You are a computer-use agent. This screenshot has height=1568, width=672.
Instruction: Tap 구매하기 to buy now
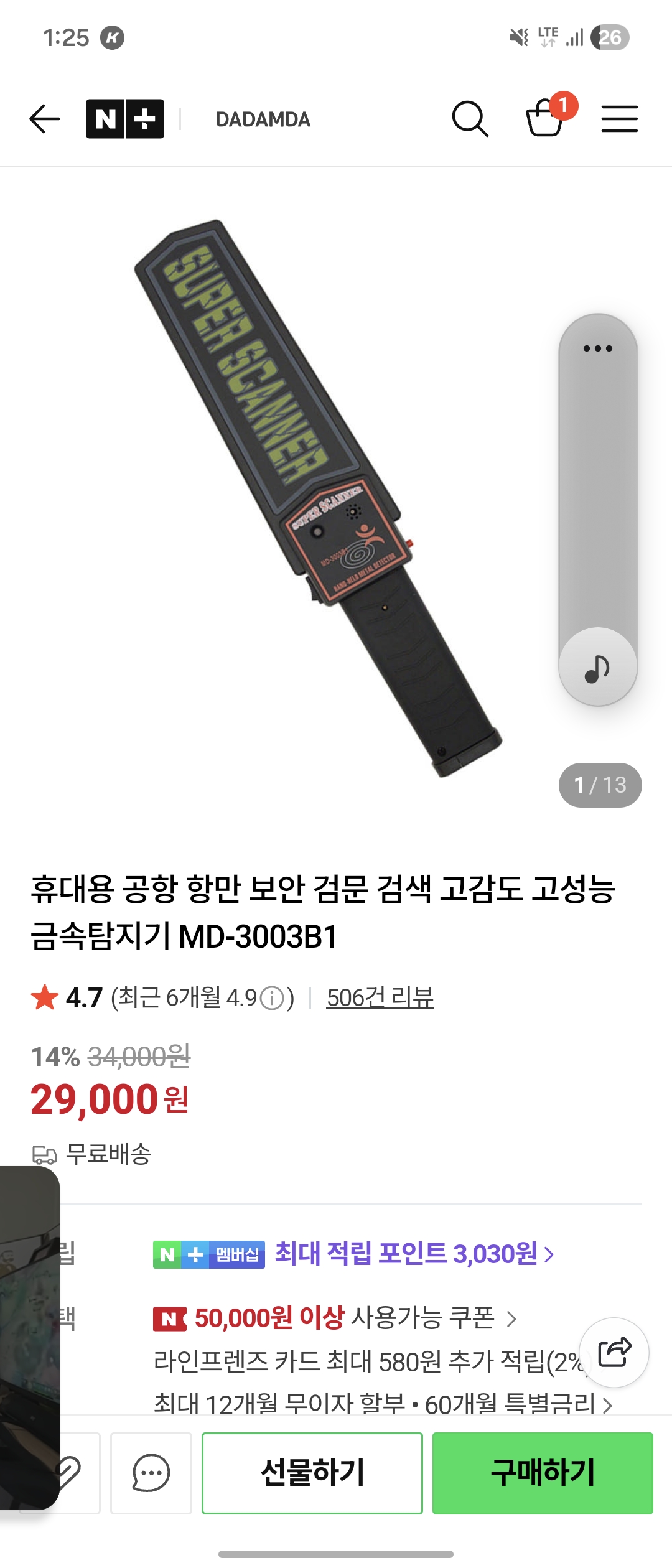[x=543, y=1473]
